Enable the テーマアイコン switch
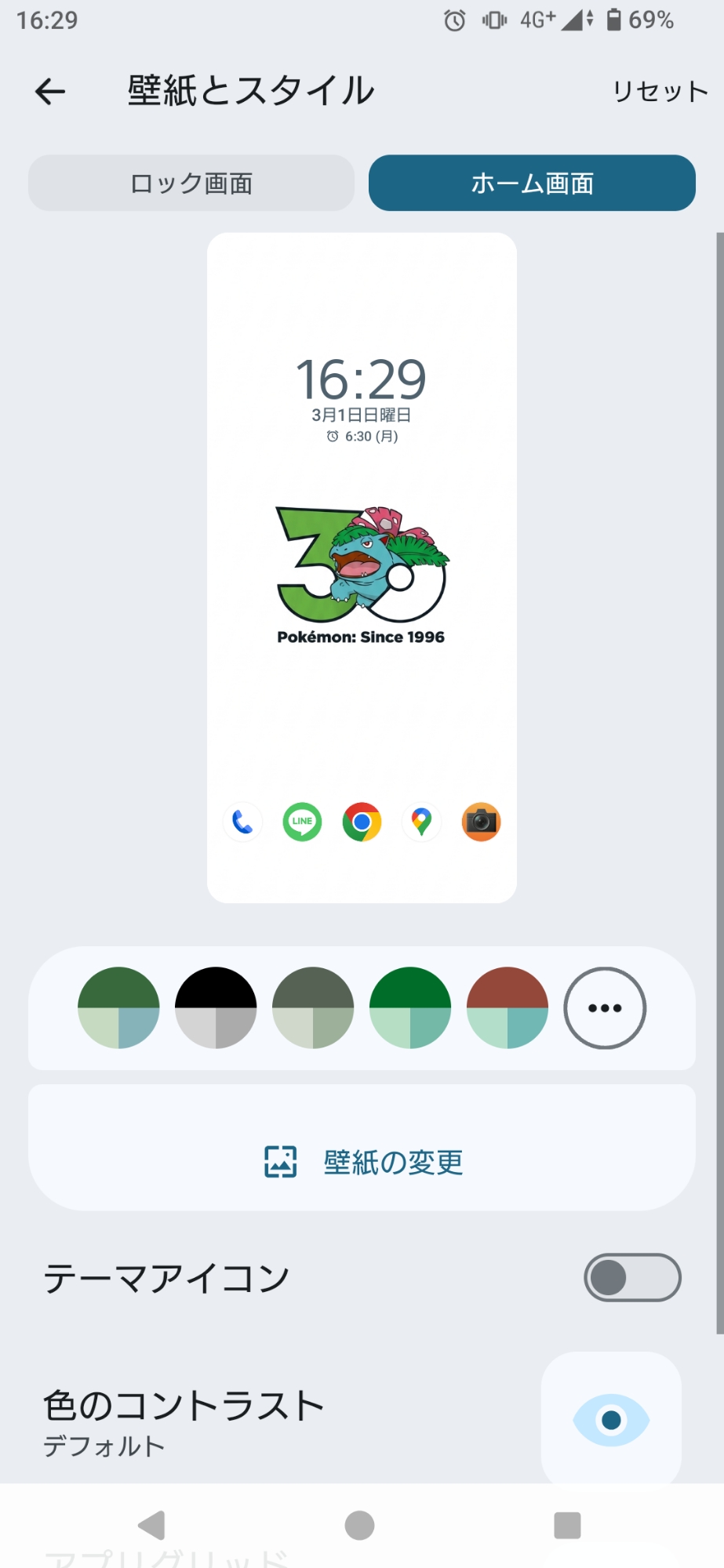This screenshot has height=1568, width=724. pos(631,1277)
